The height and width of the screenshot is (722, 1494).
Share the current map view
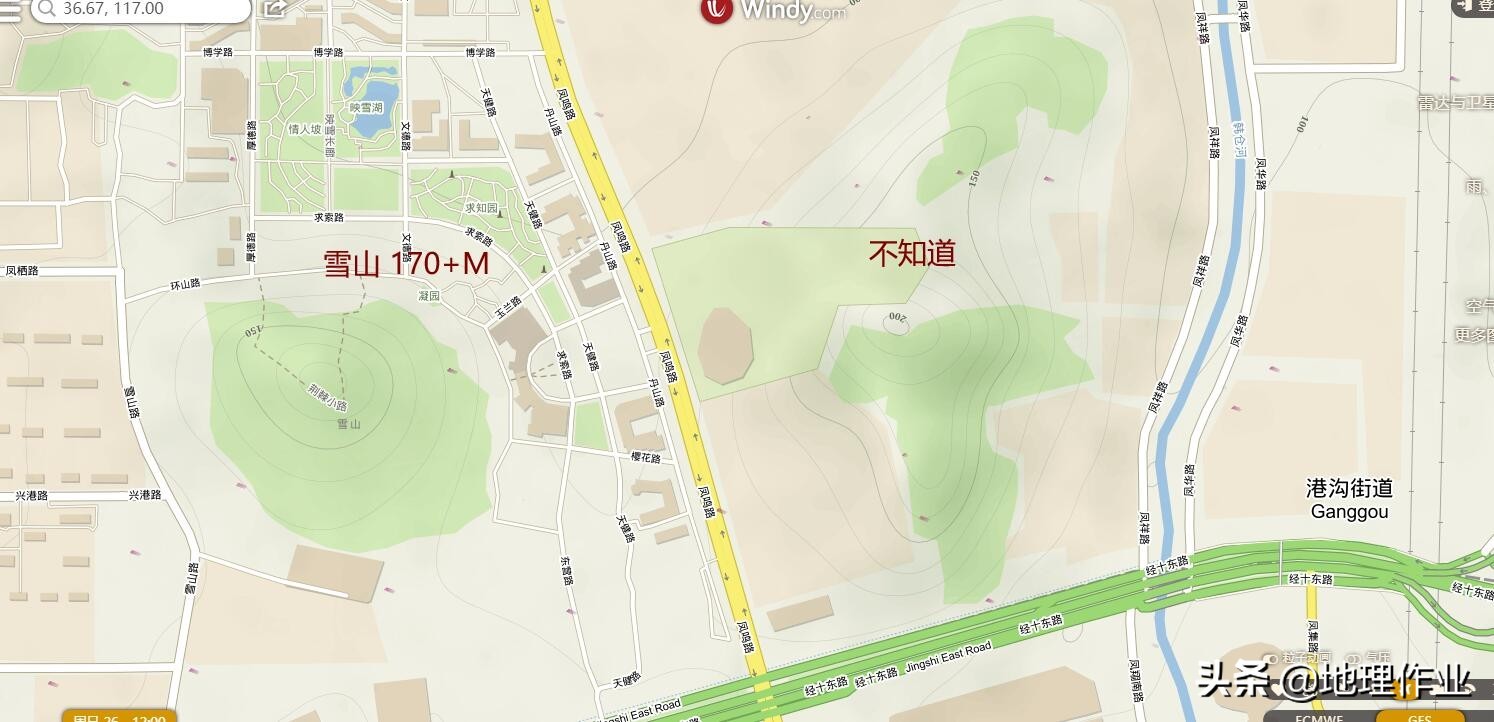[275, 9]
